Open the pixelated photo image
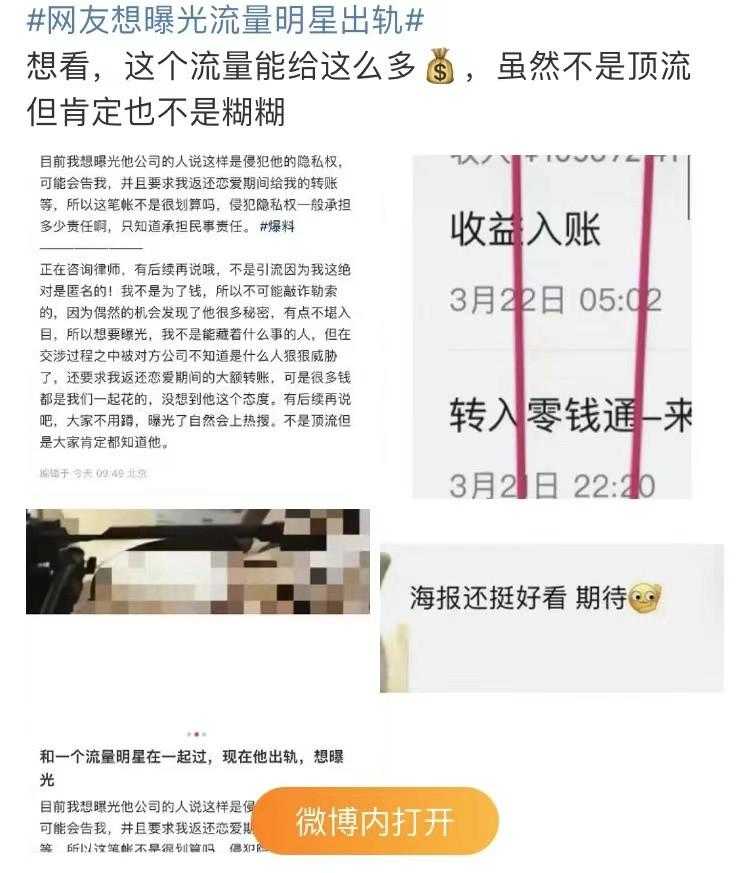The width and height of the screenshot is (750, 873). (197, 561)
